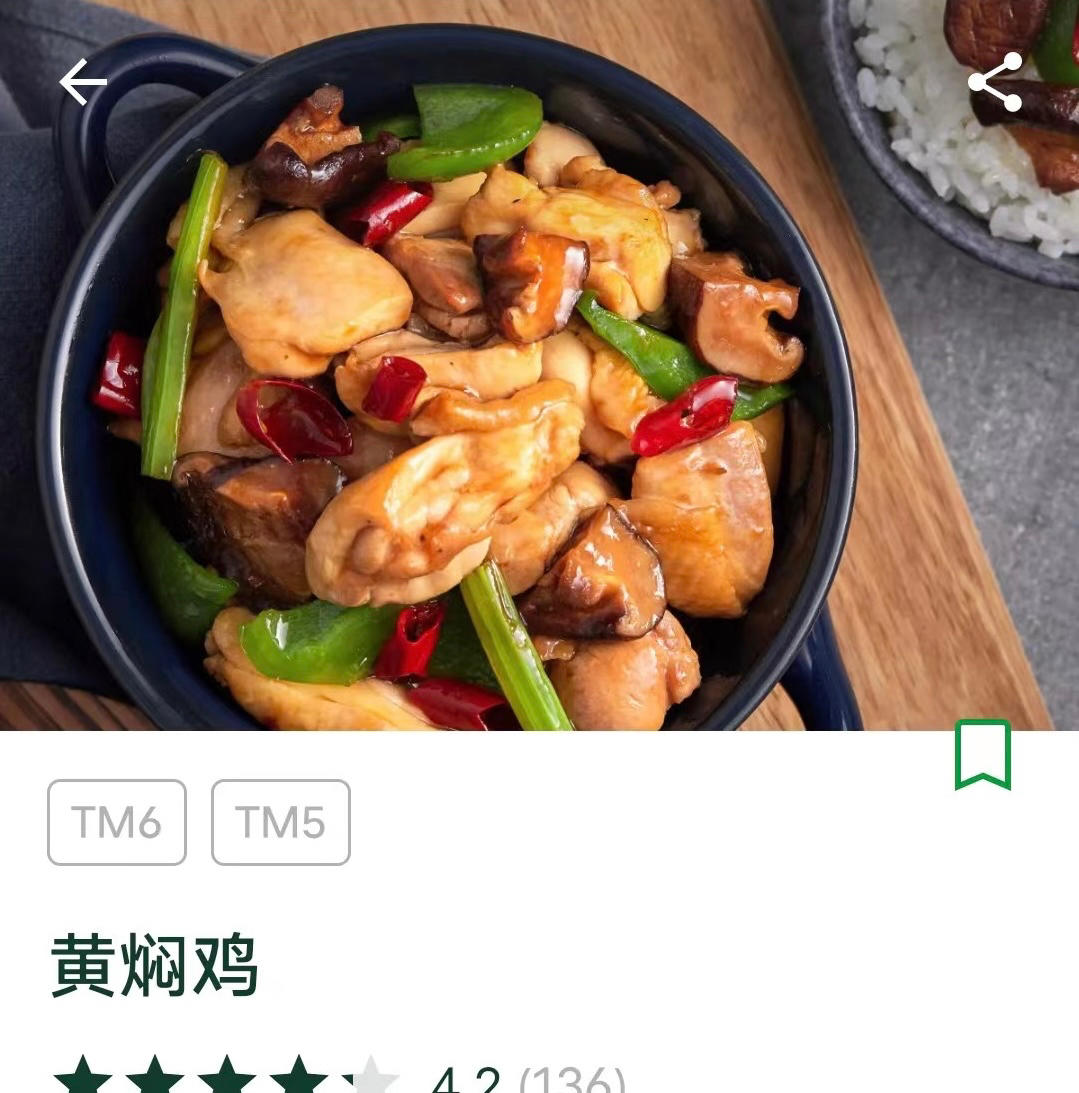
Task: Go back using the arrow icon
Action: click(x=83, y=82)
